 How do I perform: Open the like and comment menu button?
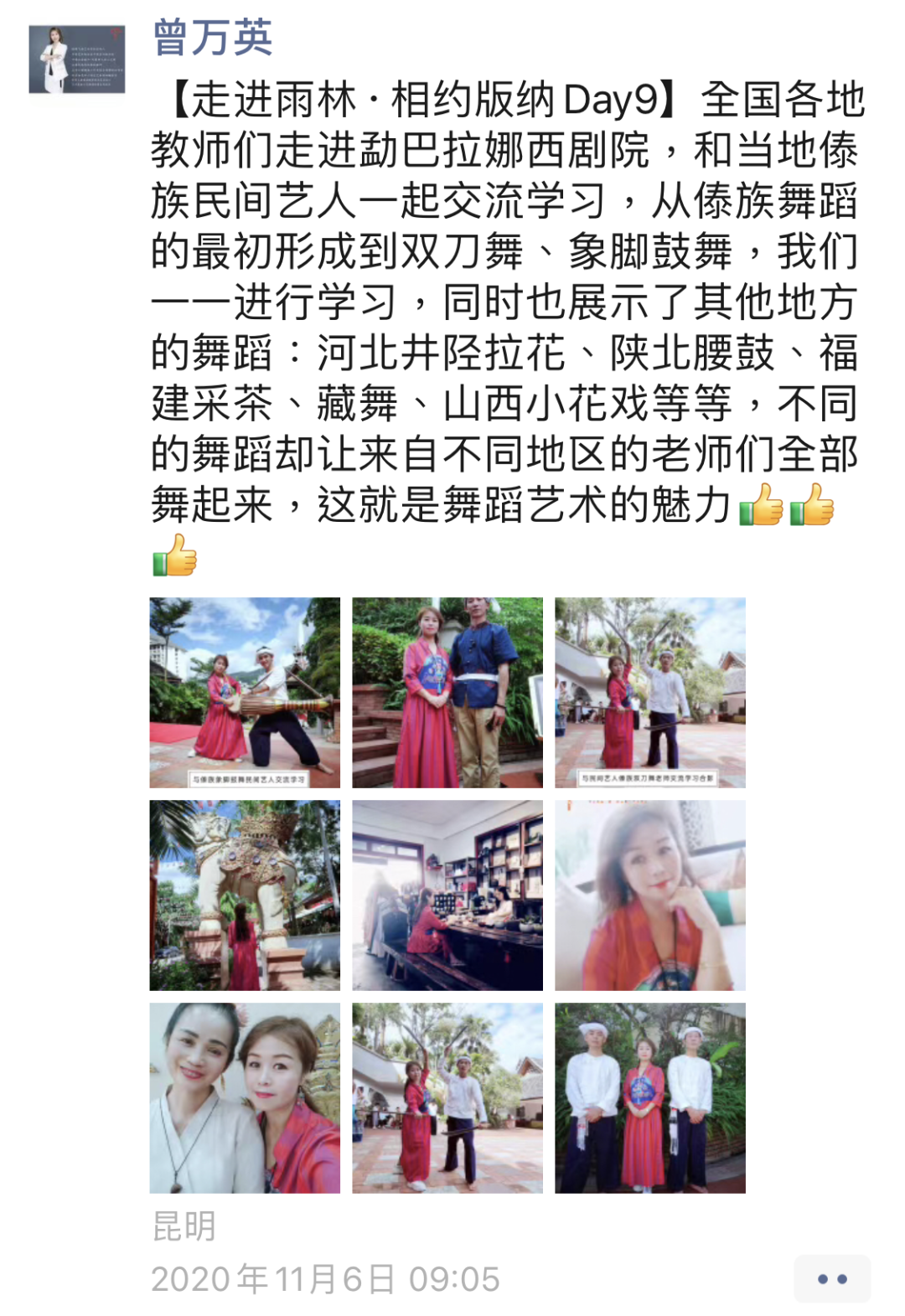[x=831, y=1278]
